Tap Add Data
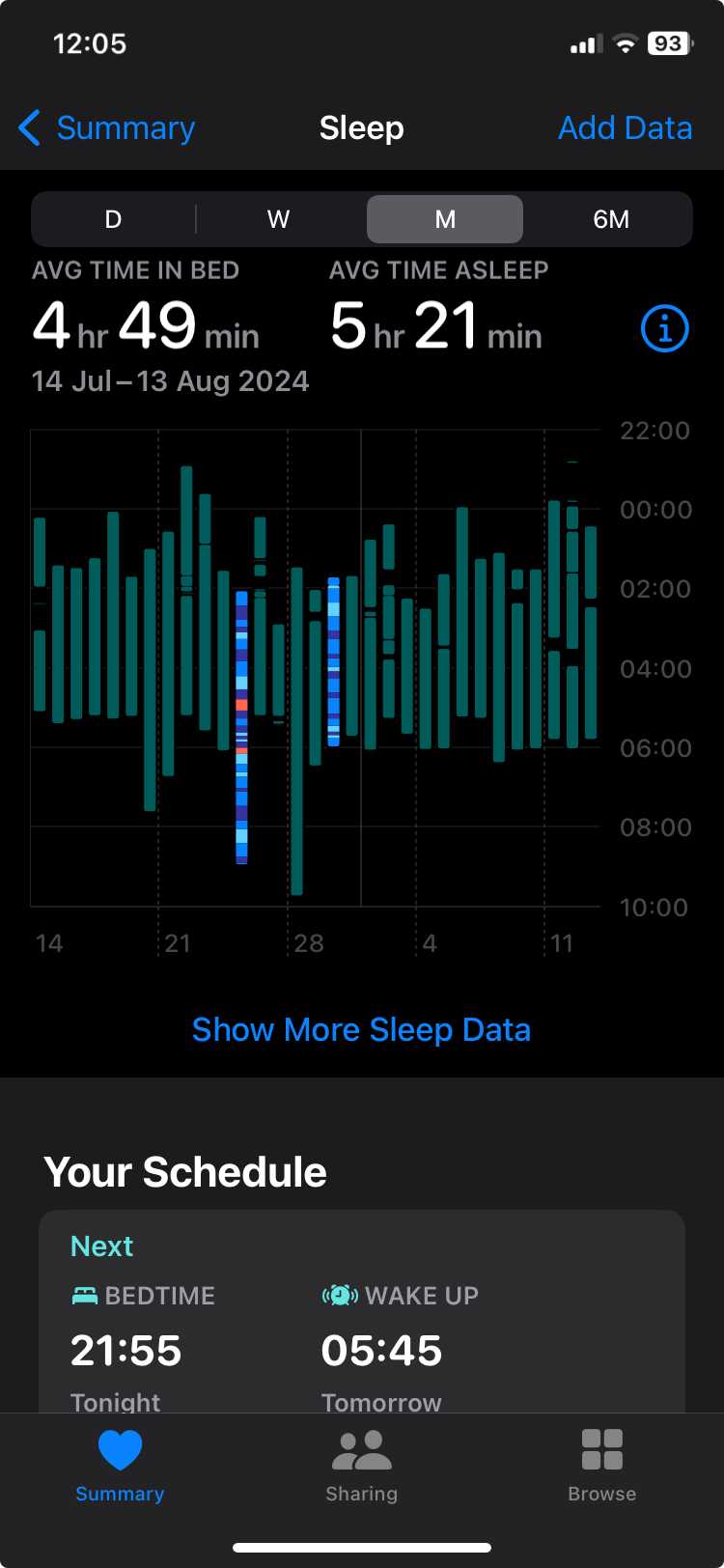The width and height of the screenshot is (724, 1568). click(625, 128)
